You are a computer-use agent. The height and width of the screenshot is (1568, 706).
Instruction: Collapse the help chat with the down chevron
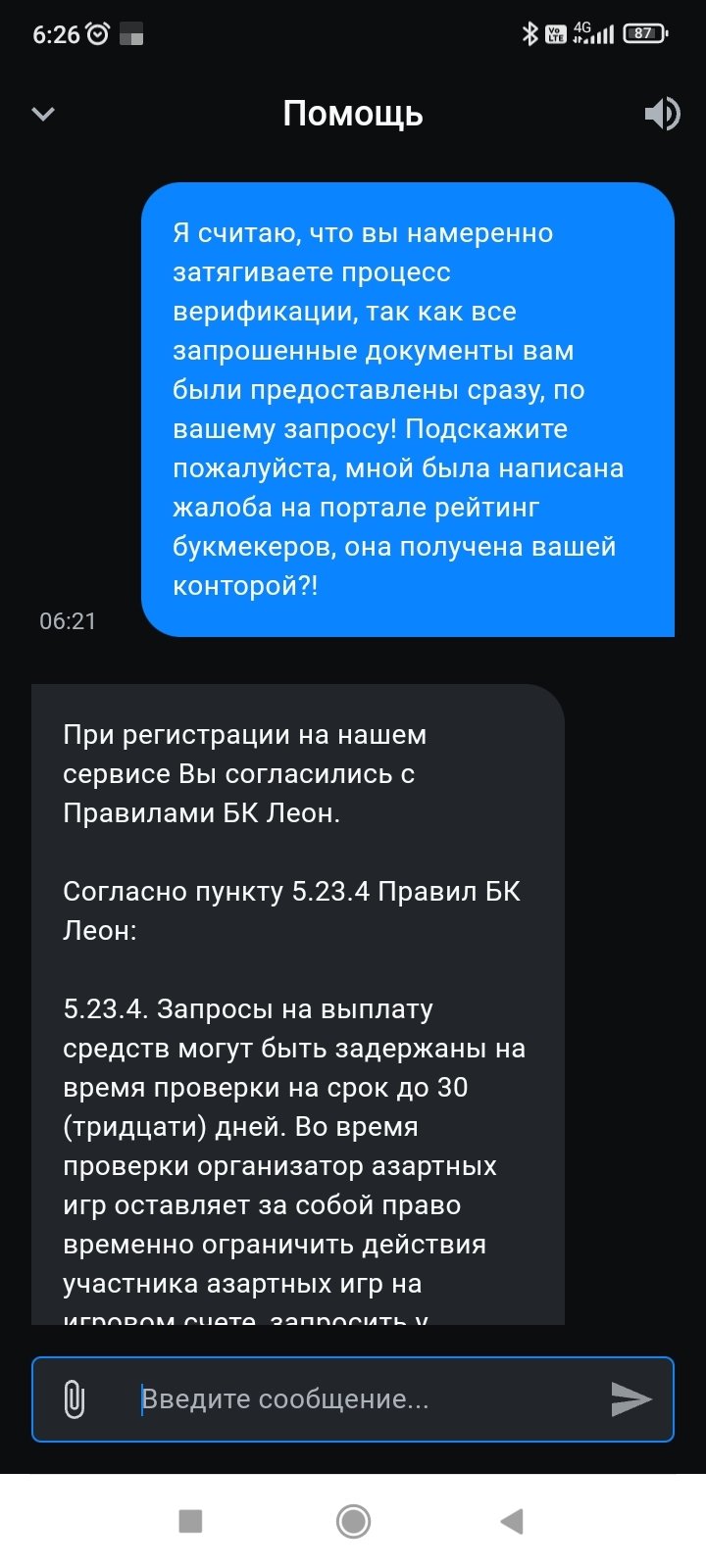coord(43,114)
